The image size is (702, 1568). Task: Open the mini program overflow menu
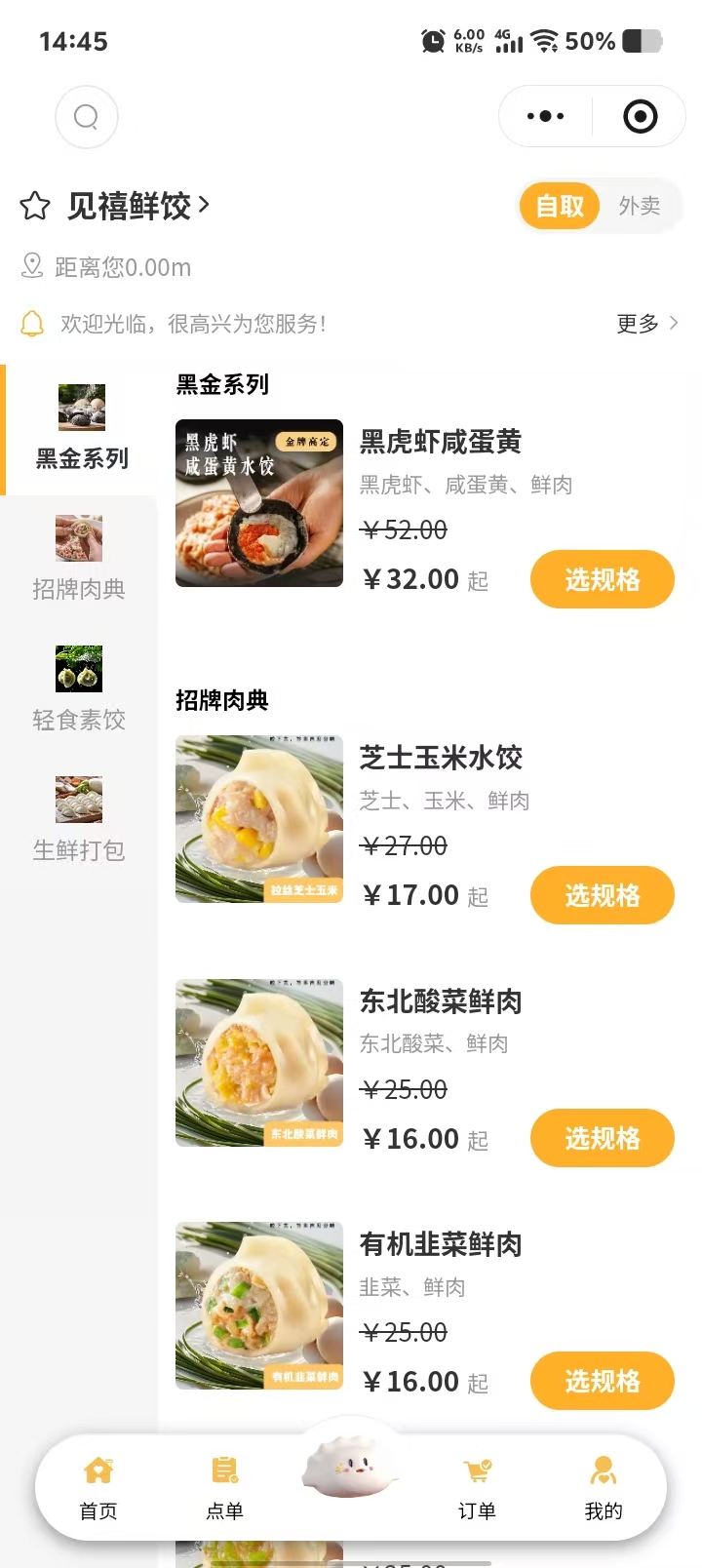(x=545, y=117)
